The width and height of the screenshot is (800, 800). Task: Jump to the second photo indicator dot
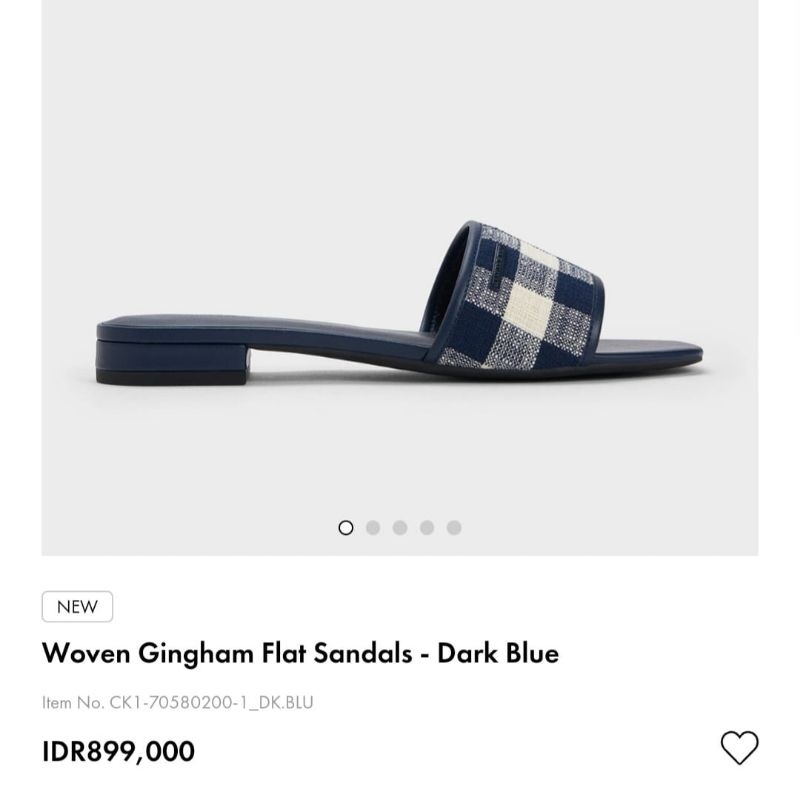373,528
